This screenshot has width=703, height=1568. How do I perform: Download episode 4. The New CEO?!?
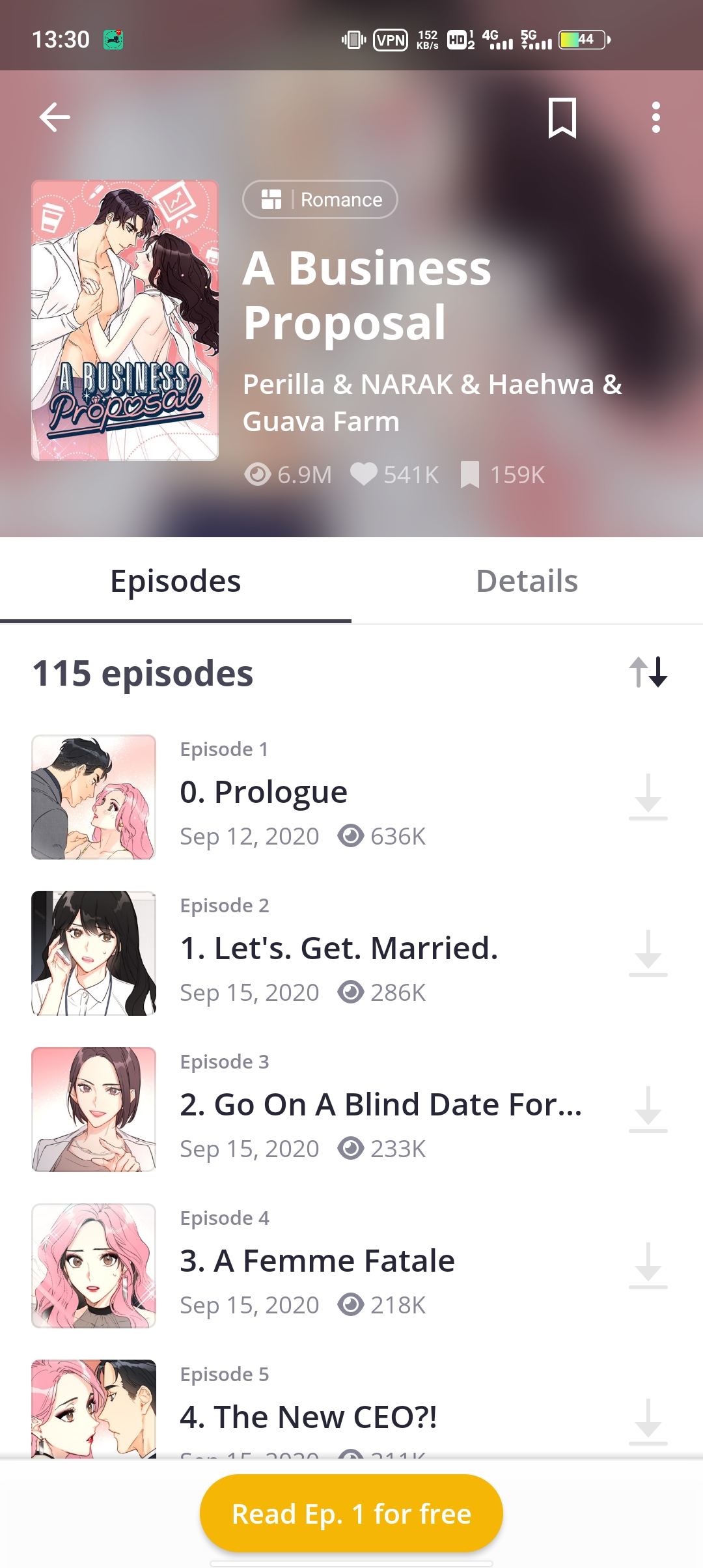pyautogui.click(x=648, y=1421)
